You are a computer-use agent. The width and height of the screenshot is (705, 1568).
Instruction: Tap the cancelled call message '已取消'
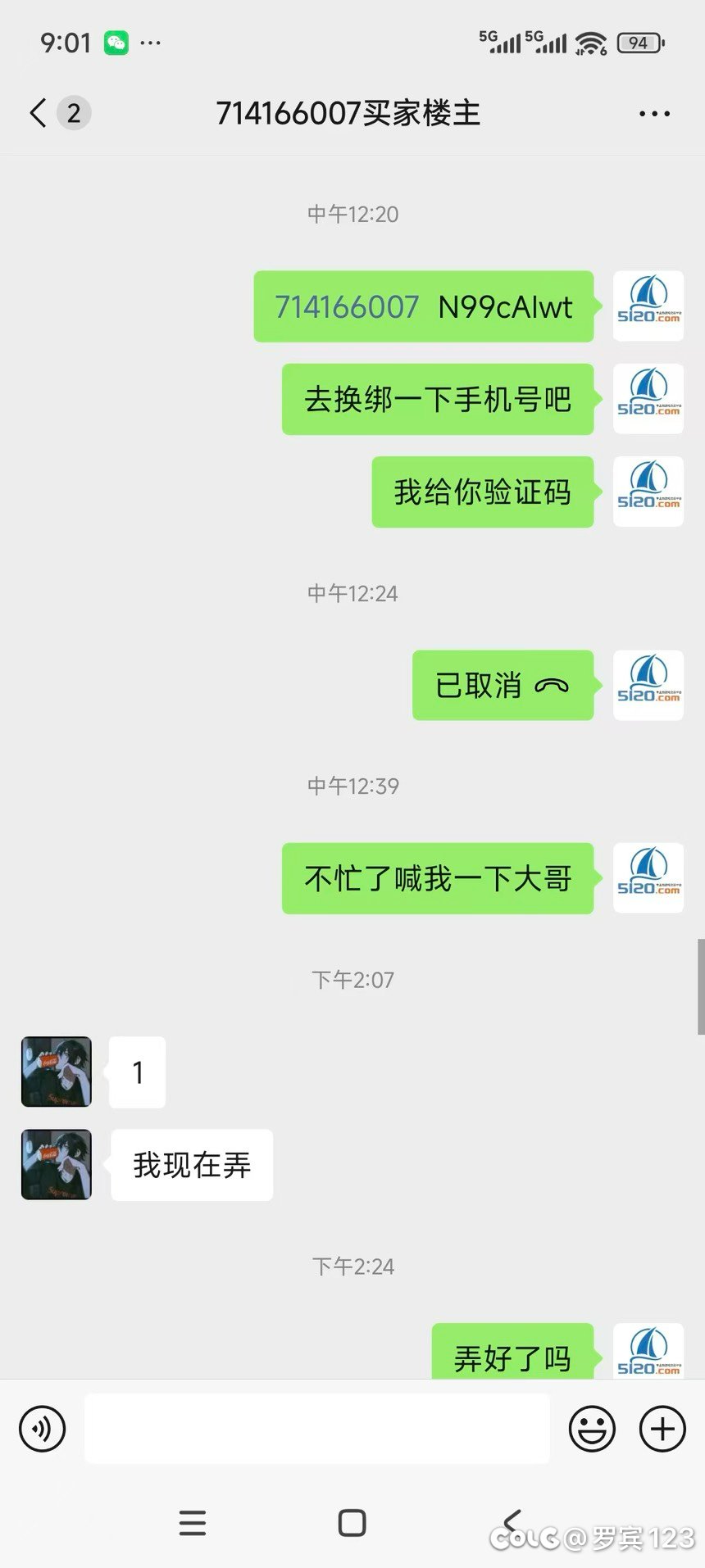pyautogui.click(x=502, y=686)
